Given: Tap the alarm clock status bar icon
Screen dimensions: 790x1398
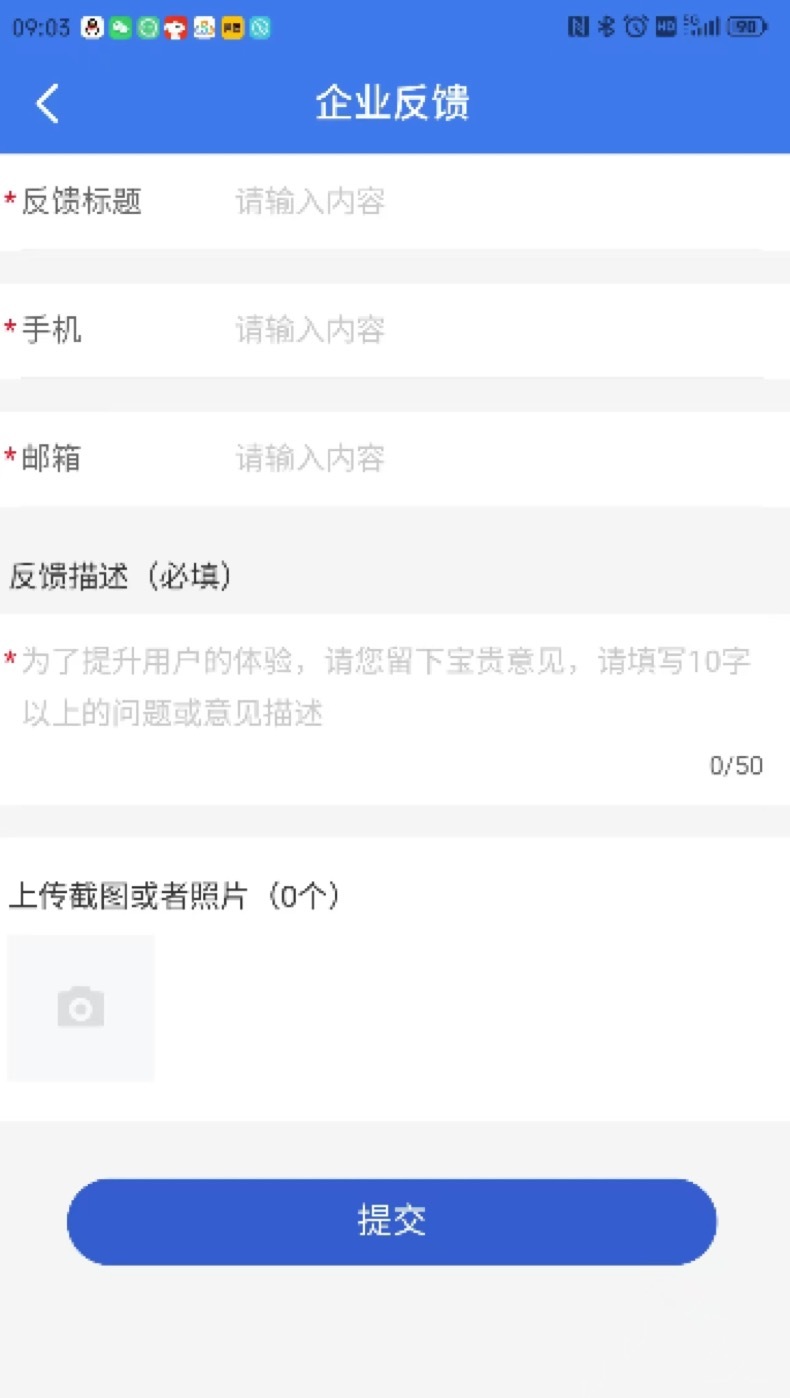Looking at the screenshot, I should 636,28.
